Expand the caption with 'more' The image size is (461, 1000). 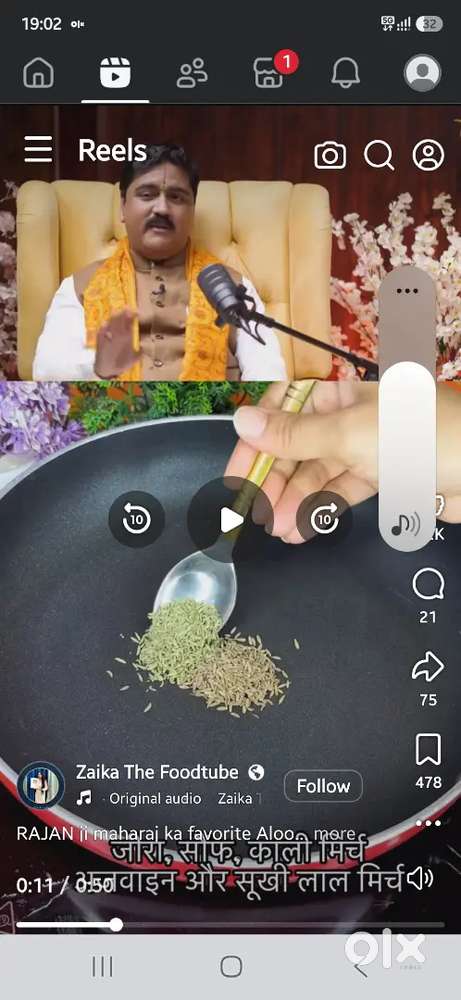[335, 834]
